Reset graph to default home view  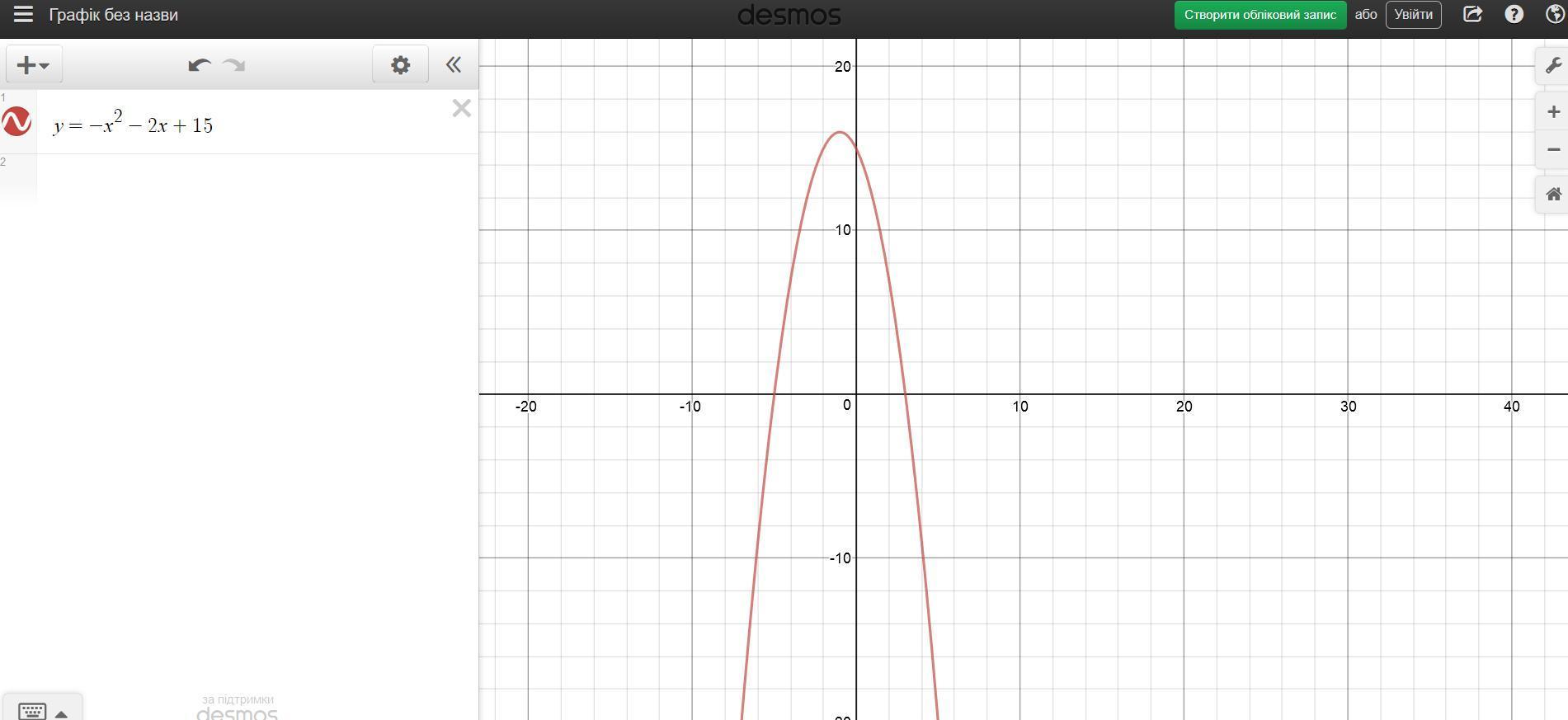[1552, 195]
